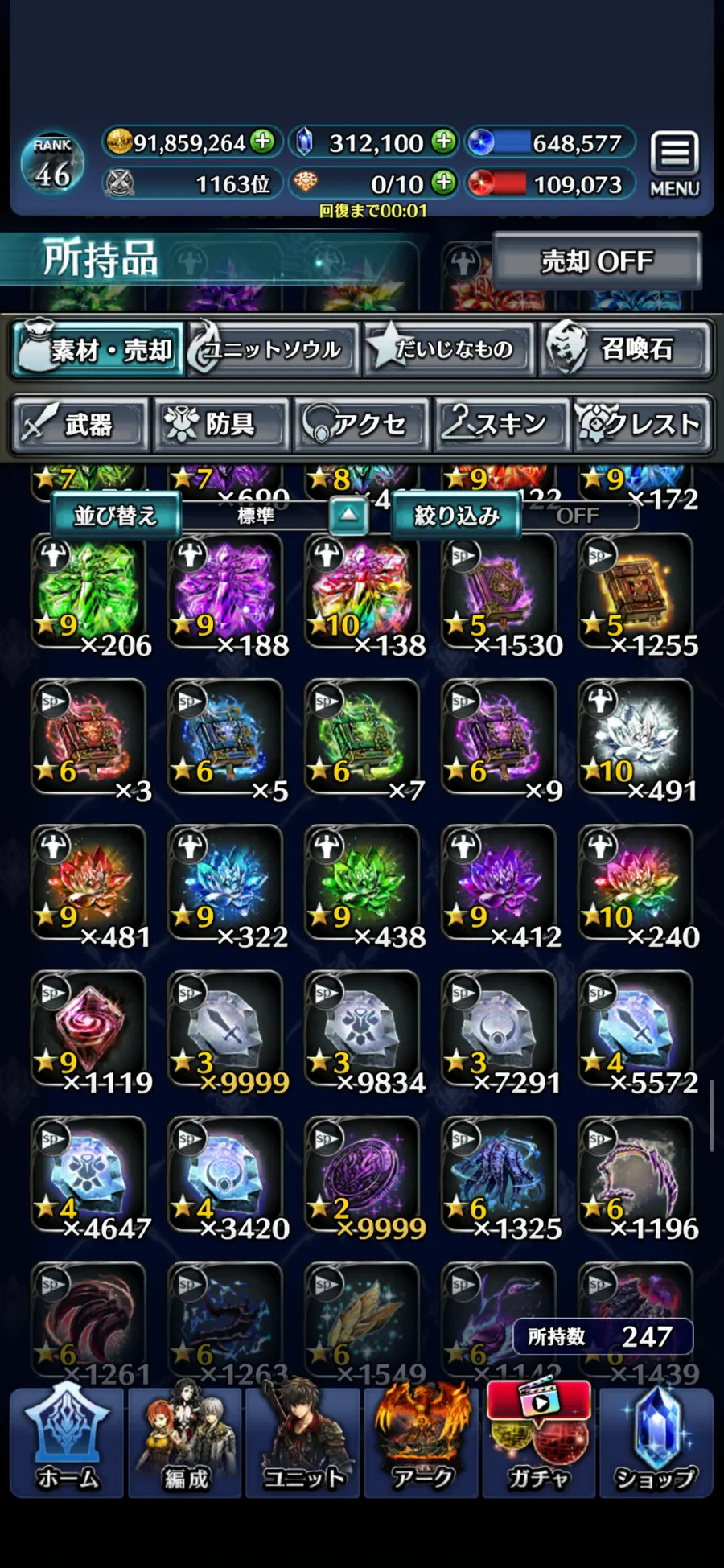Add gold using the plus icon
Viewport: 724px width, 1568px height.
262,142
